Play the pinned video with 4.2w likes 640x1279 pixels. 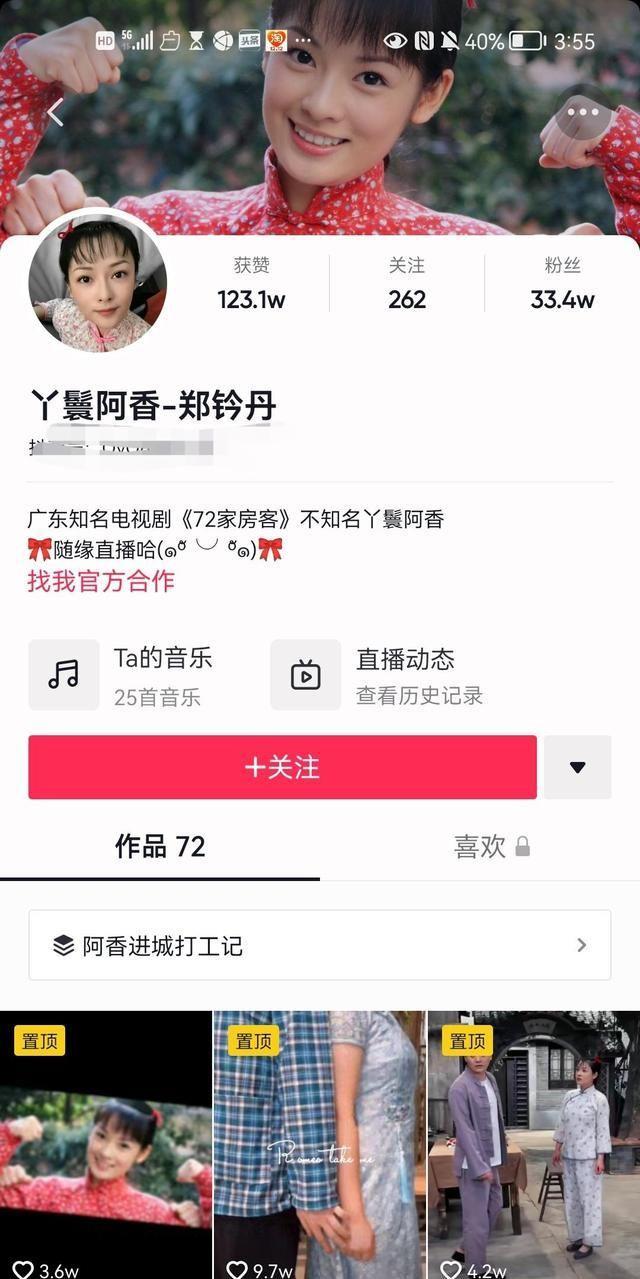point(533,1145)
